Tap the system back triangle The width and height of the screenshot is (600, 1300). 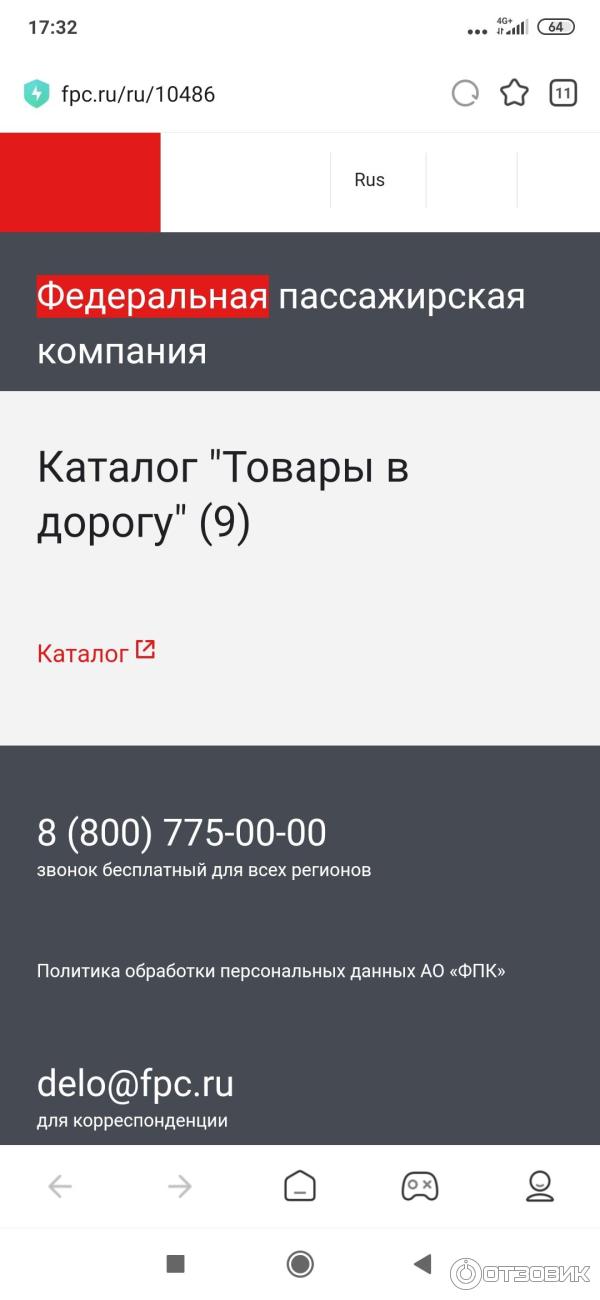422,1264
